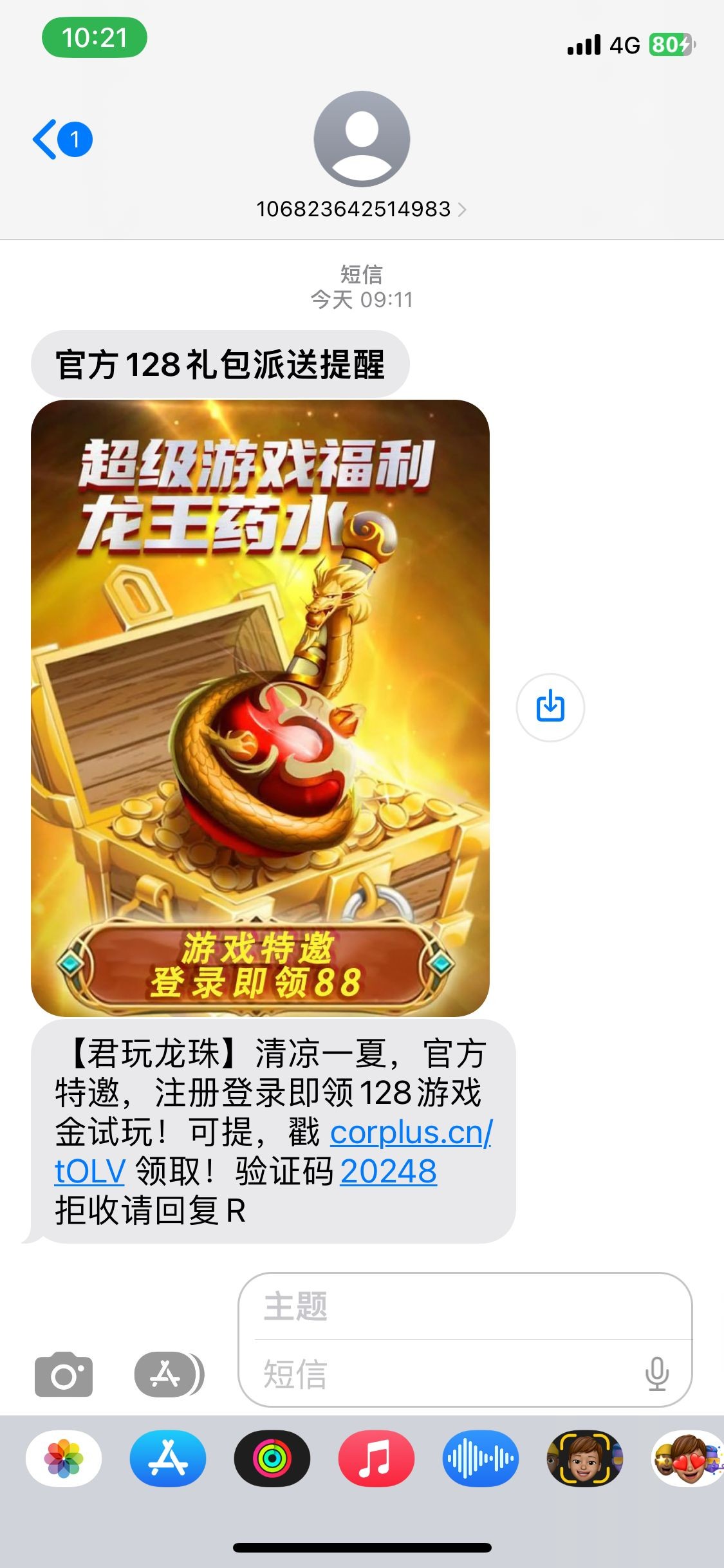The height and width of the screenshot is (1568, 724).
Task: Go back to the message list
Action: 61,140
